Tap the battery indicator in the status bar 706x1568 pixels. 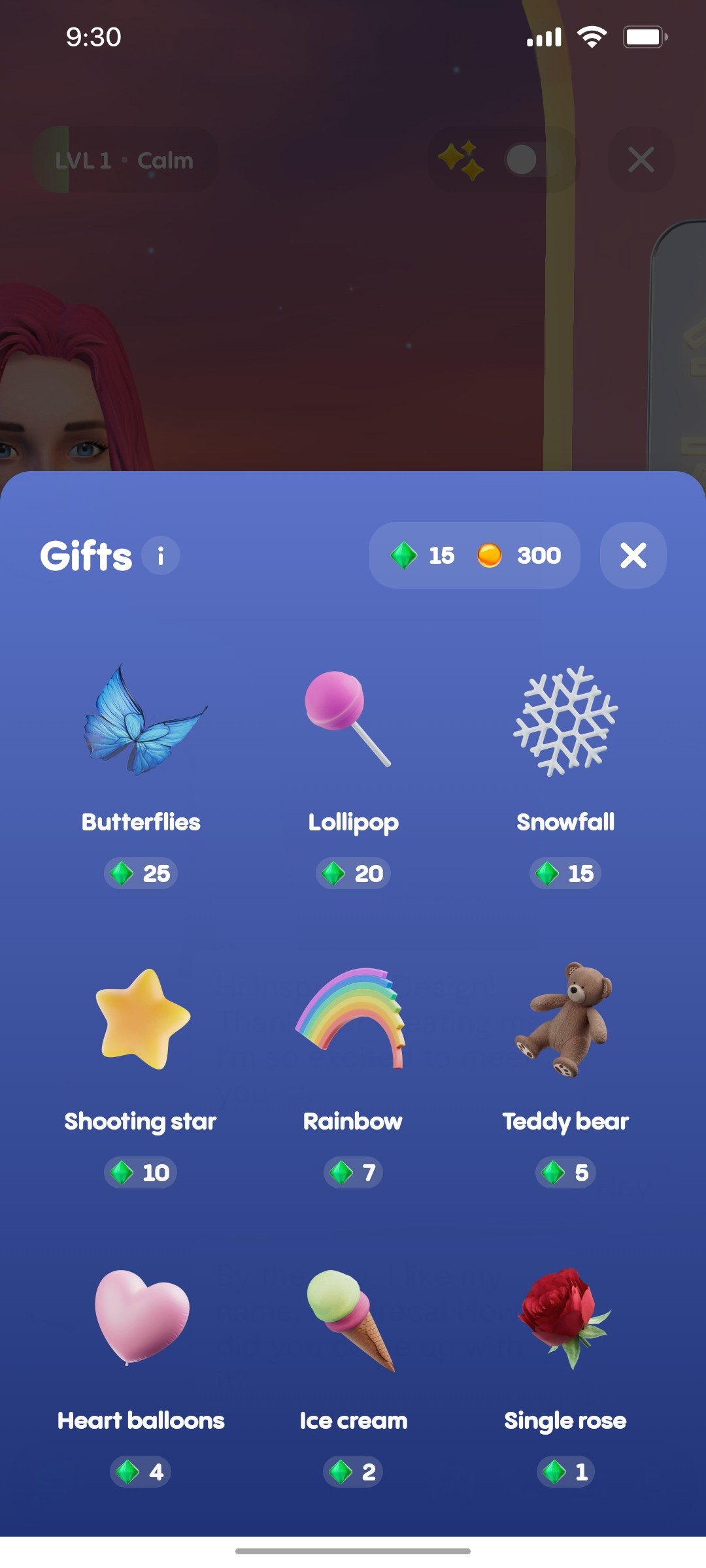(x=644, y=37)
